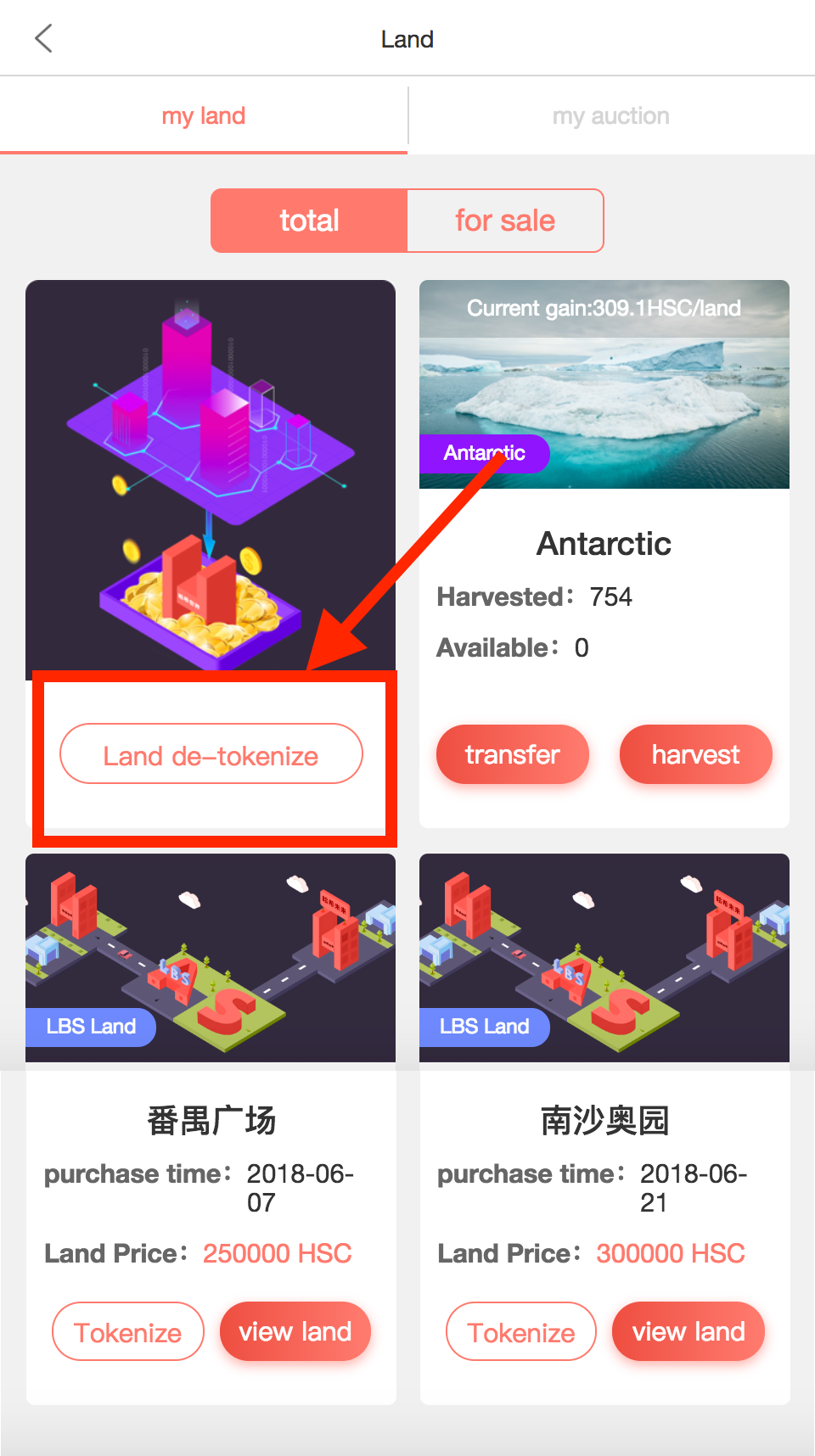Screen dimensions: 815x1456
Task: Tokenize the 南沙奥园 land
Action: click(x=521, y=1332)
